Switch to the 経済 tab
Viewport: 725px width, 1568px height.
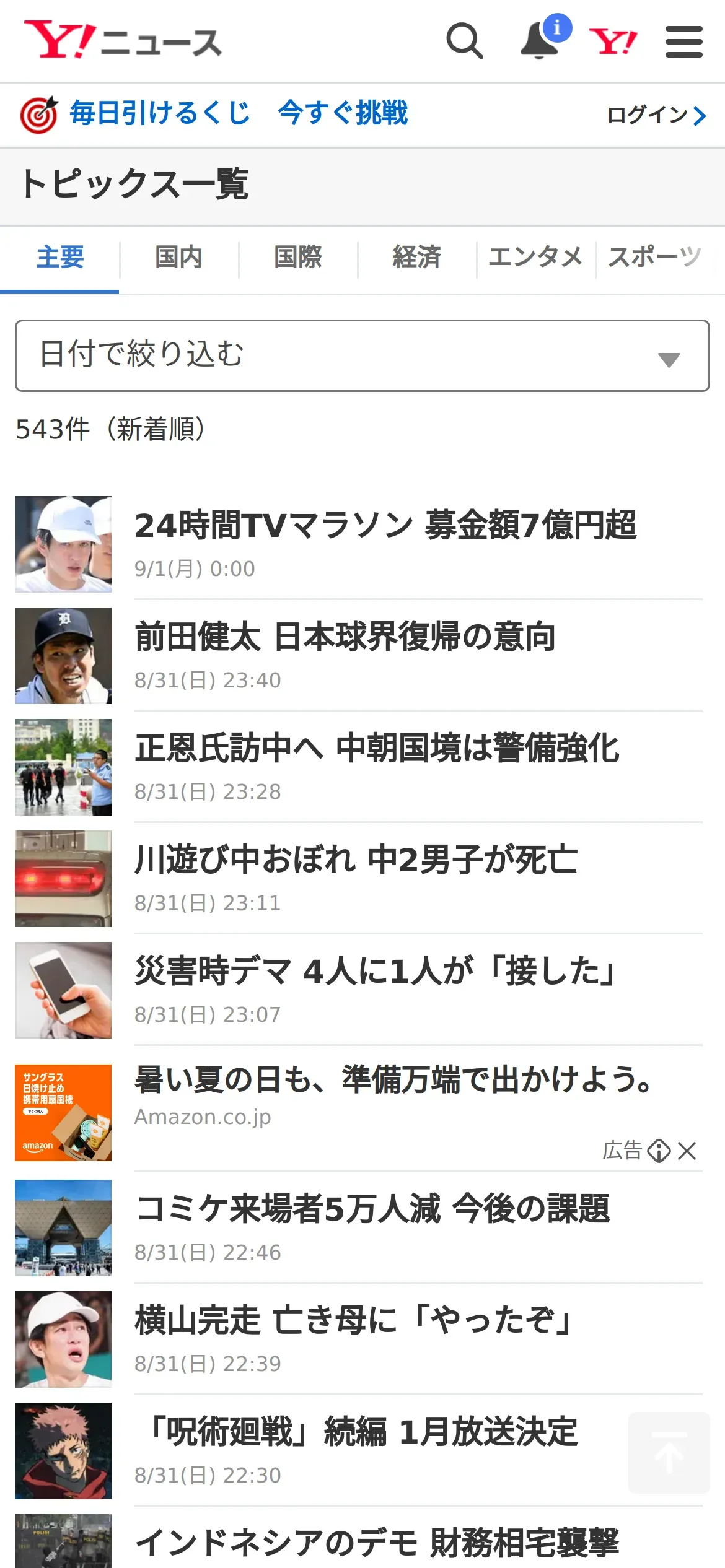click(416, 257)
